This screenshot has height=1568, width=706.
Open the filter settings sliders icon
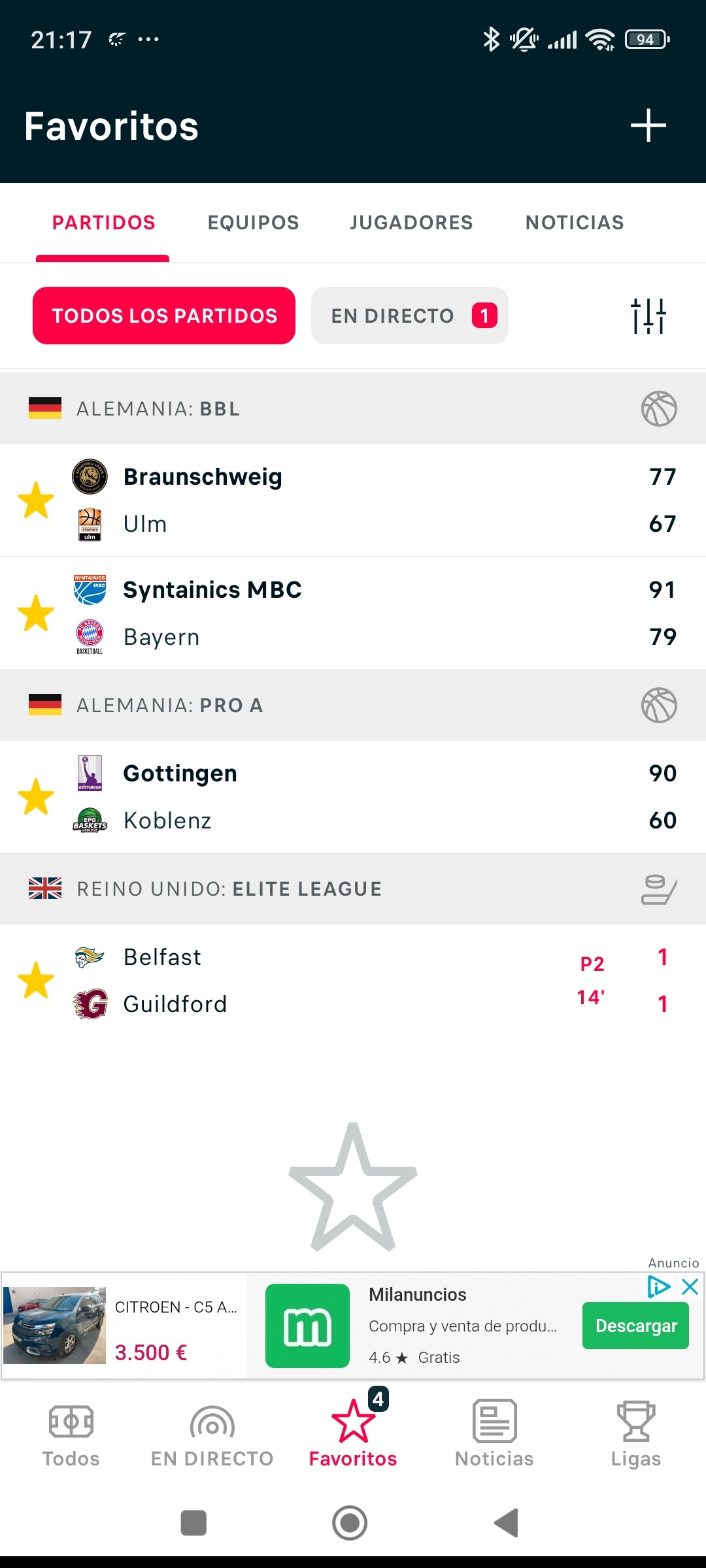[648, 316]
